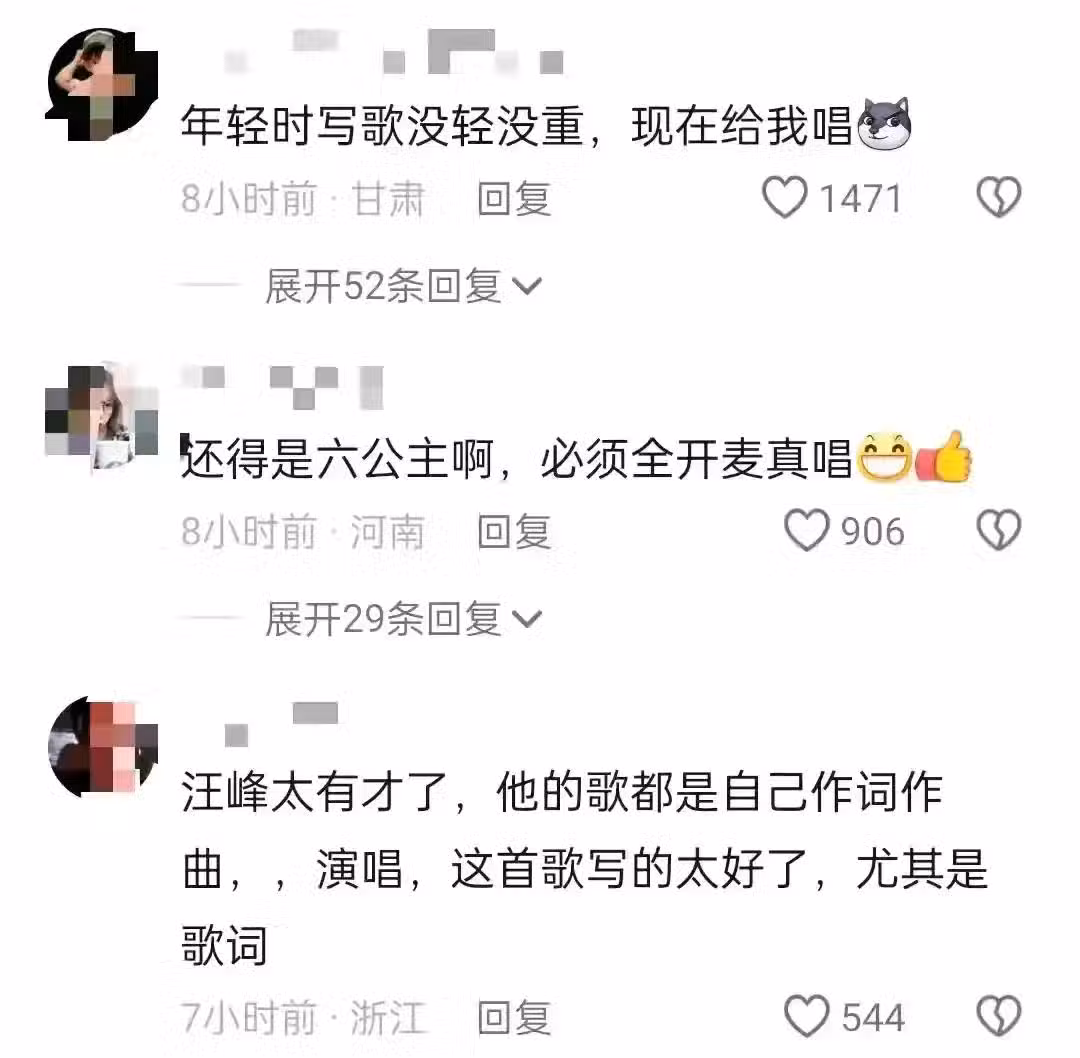Like the comment from 甘肃 with 1471 likes
The image size is (1080, 1058).
786,198
